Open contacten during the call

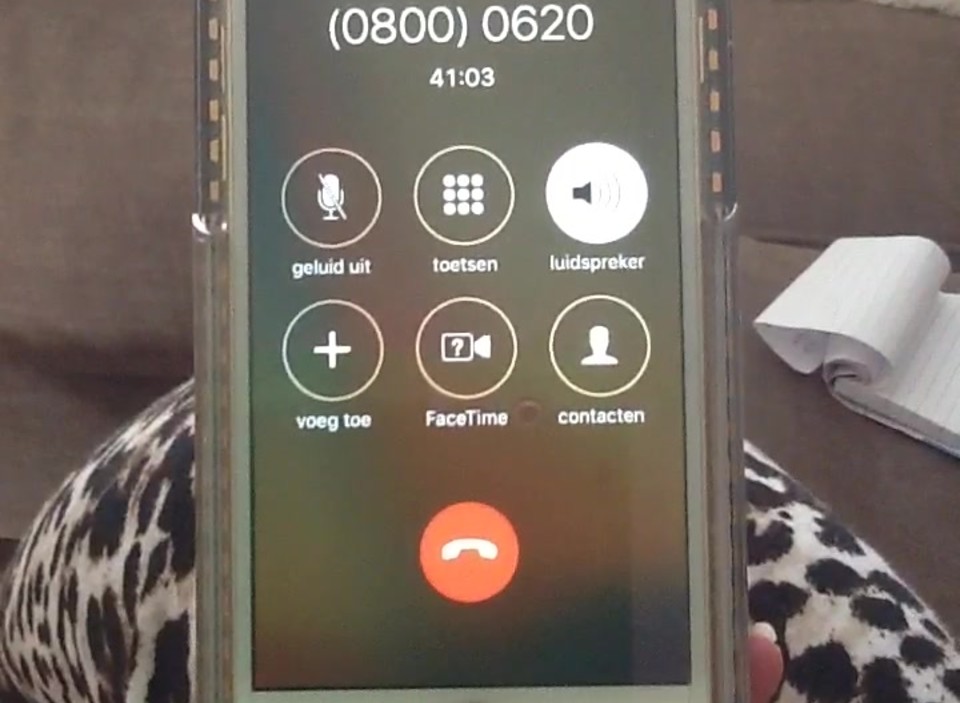600,346
